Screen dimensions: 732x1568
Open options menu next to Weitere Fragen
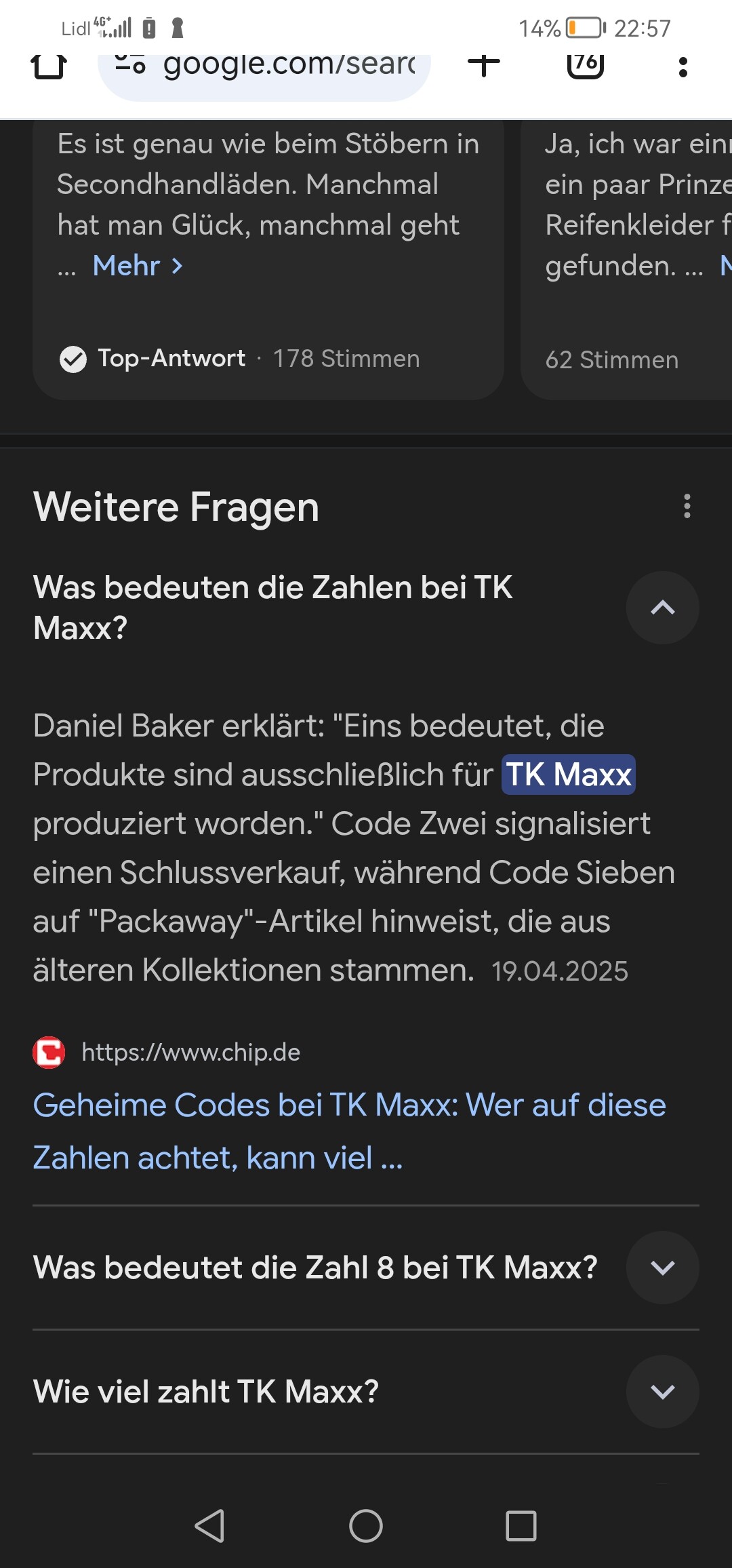click(x=687, y=506)
